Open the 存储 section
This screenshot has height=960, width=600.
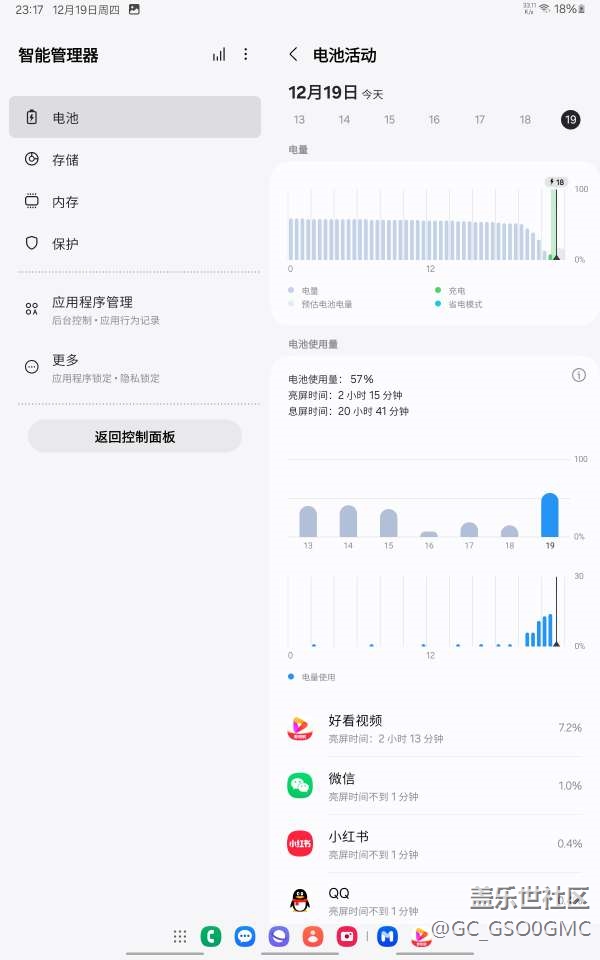tap(135, 160)
